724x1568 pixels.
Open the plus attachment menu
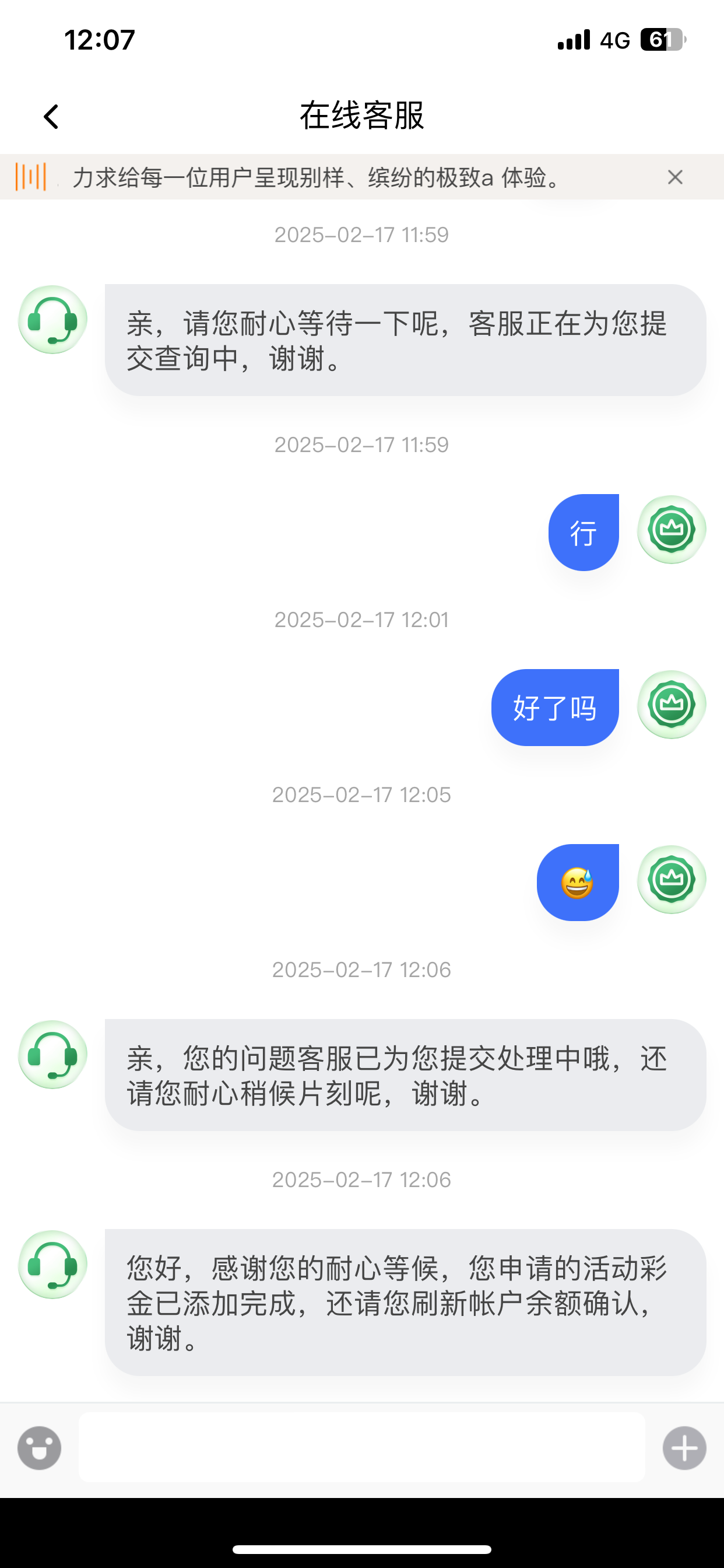pos(684,1447)
